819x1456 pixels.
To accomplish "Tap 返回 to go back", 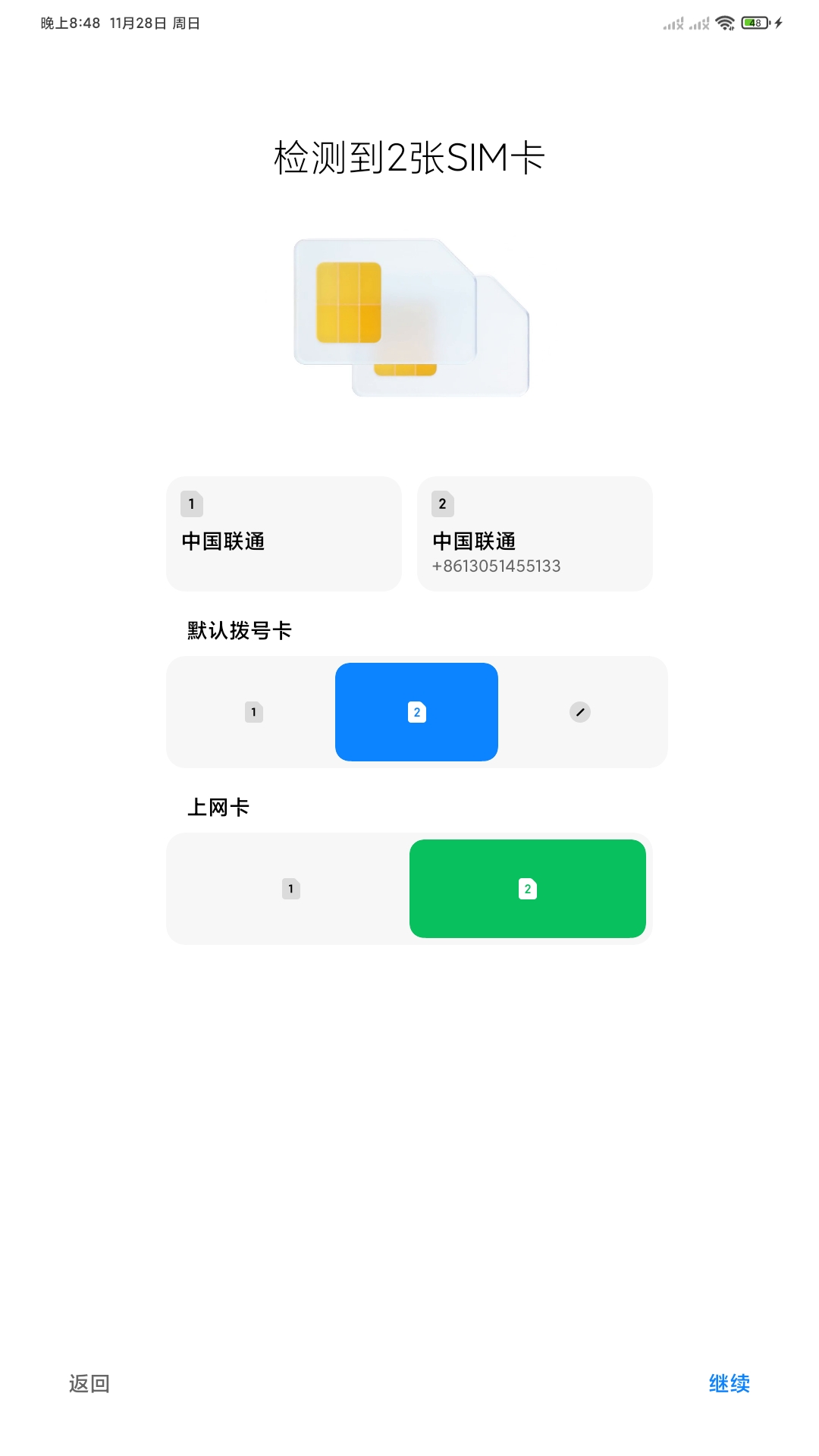I will coord(89,1384).
